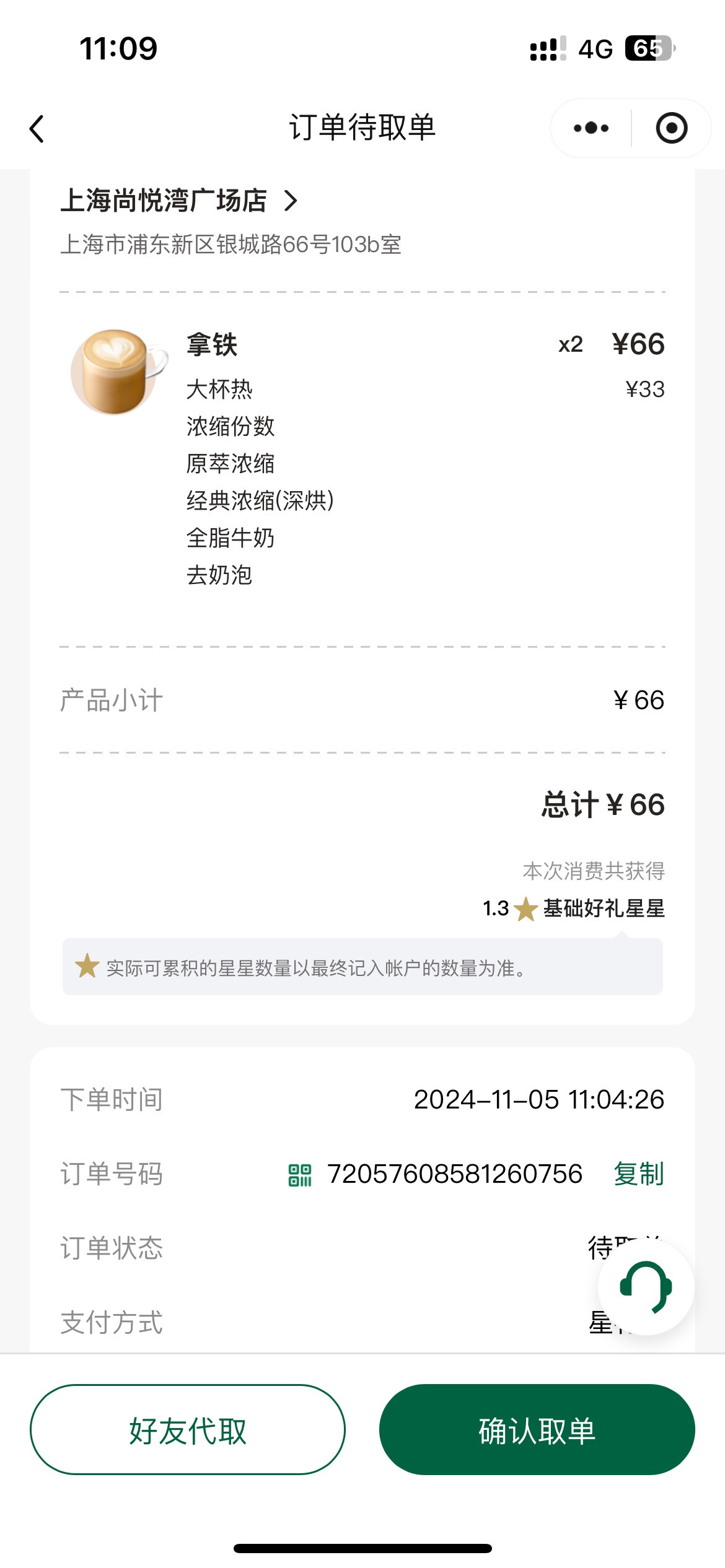Viewport: 725px width, 1568px height.
Task: Copy the order number with 复制
Action: coord(639,1174)
